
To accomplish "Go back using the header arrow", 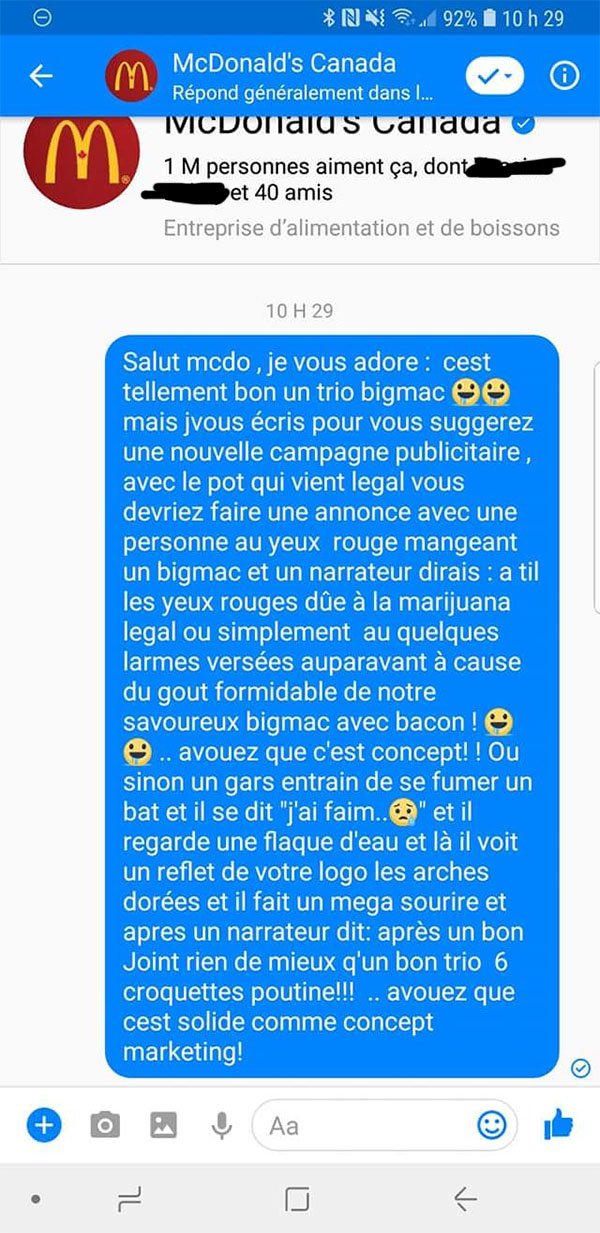I will coord(40,76).
